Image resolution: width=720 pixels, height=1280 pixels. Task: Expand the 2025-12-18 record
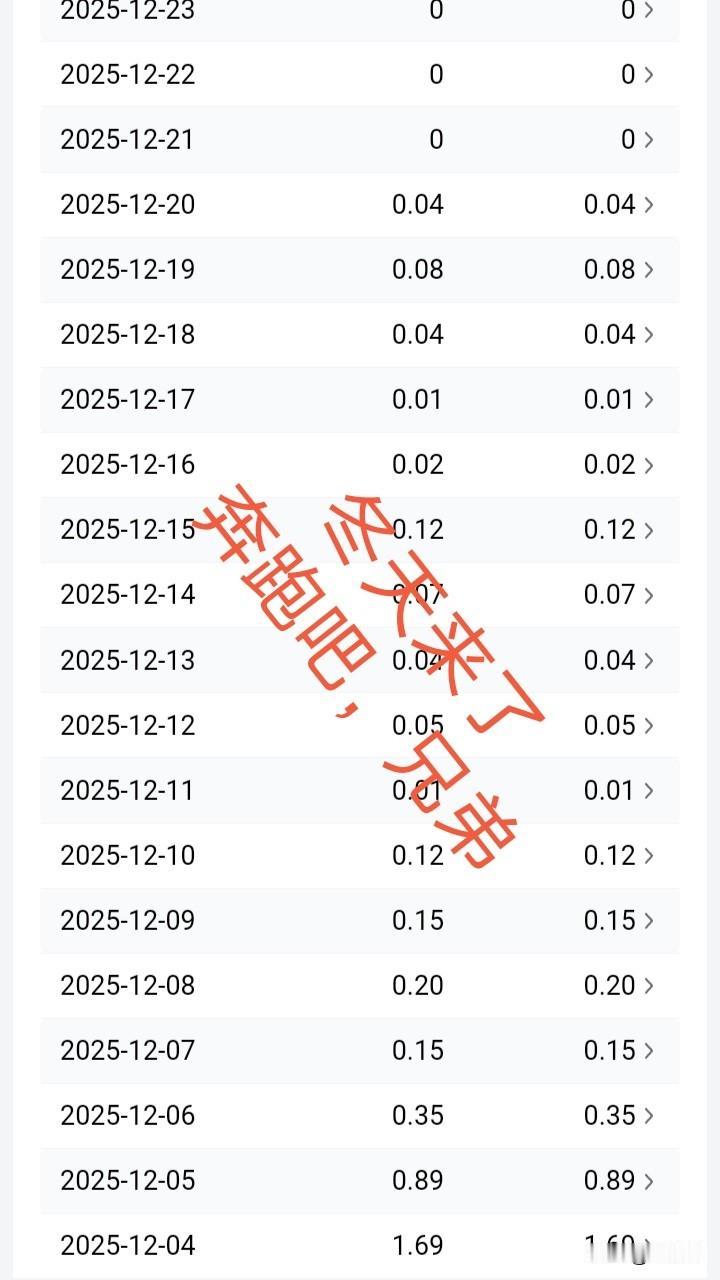[x=648, y=334]
